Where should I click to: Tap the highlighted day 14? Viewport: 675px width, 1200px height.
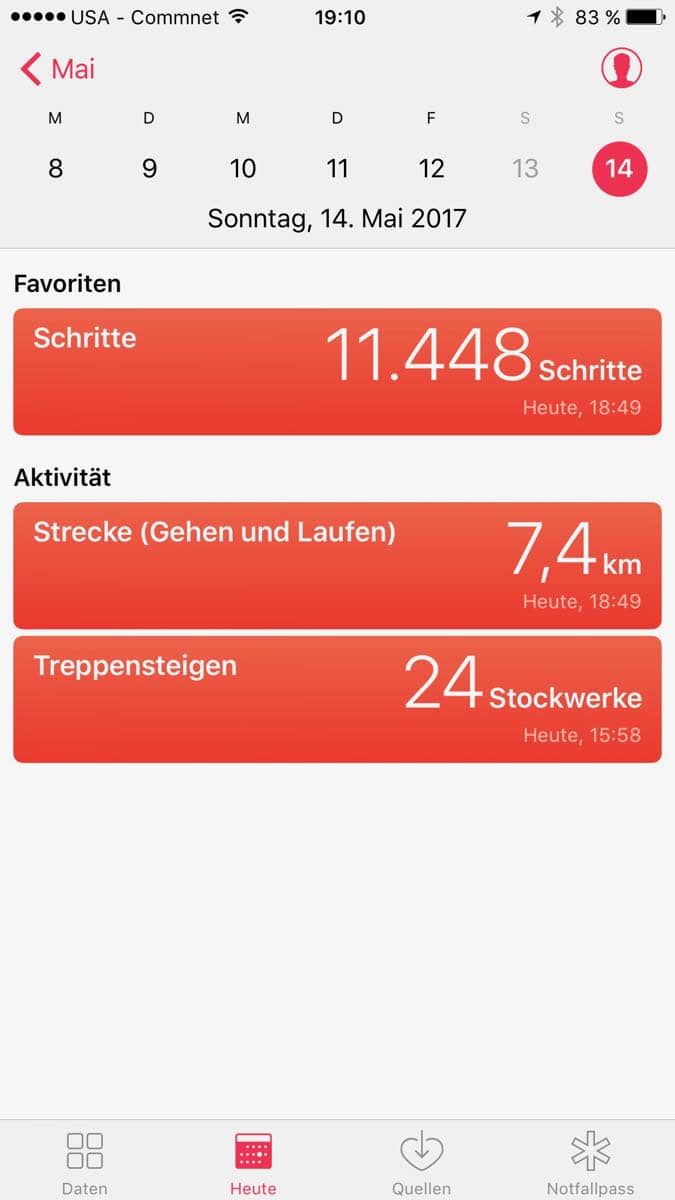(x=619, y=168)
